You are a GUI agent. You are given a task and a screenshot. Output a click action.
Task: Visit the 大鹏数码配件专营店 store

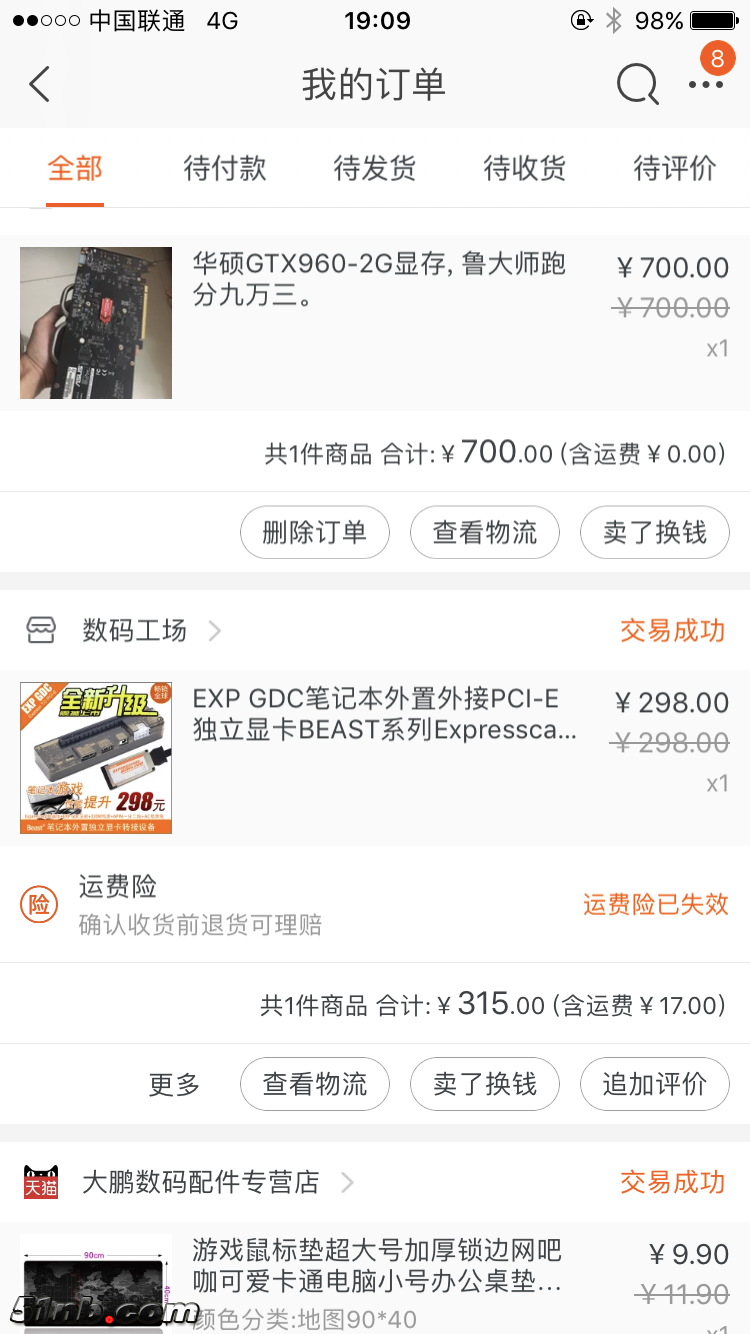[200, 1183]
